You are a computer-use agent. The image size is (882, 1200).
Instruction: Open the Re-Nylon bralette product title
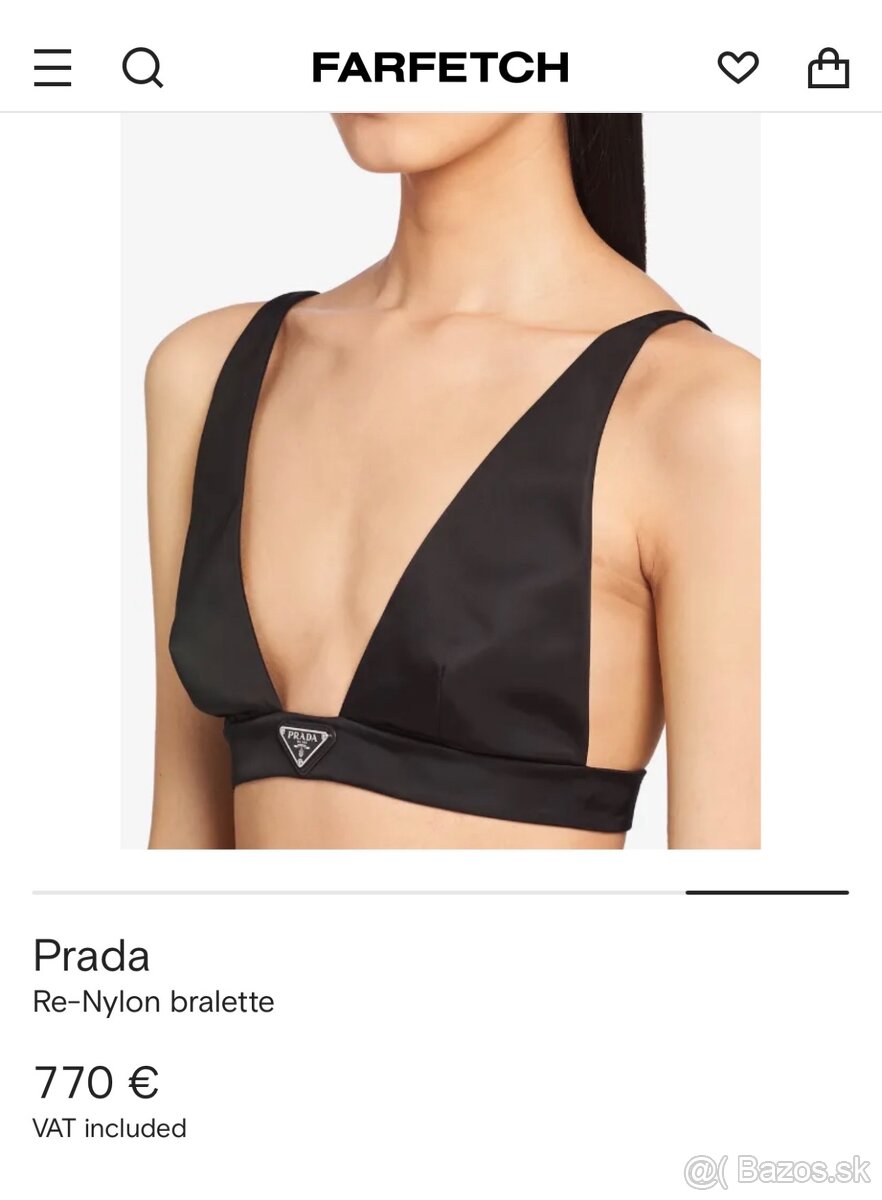[153, 1001]
